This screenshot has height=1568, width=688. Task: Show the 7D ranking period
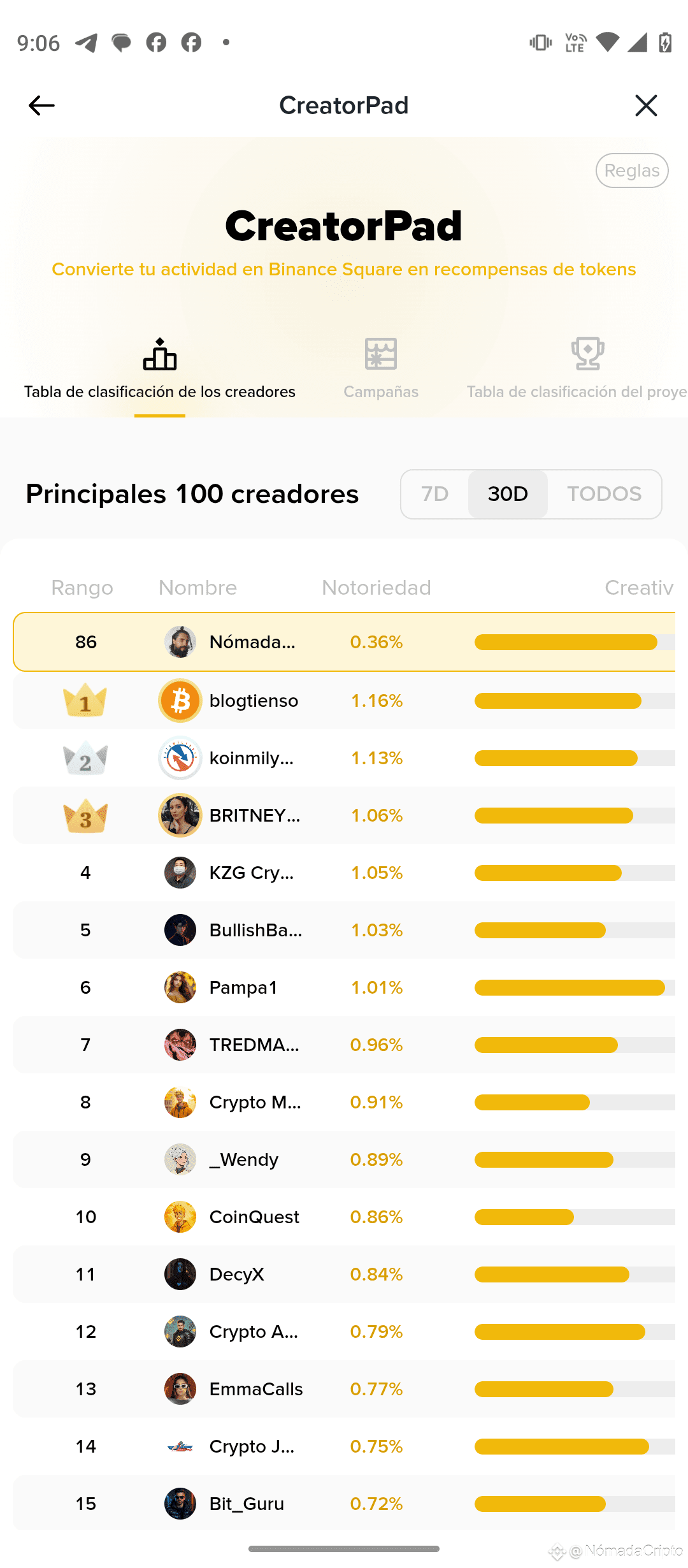[435, 494]
